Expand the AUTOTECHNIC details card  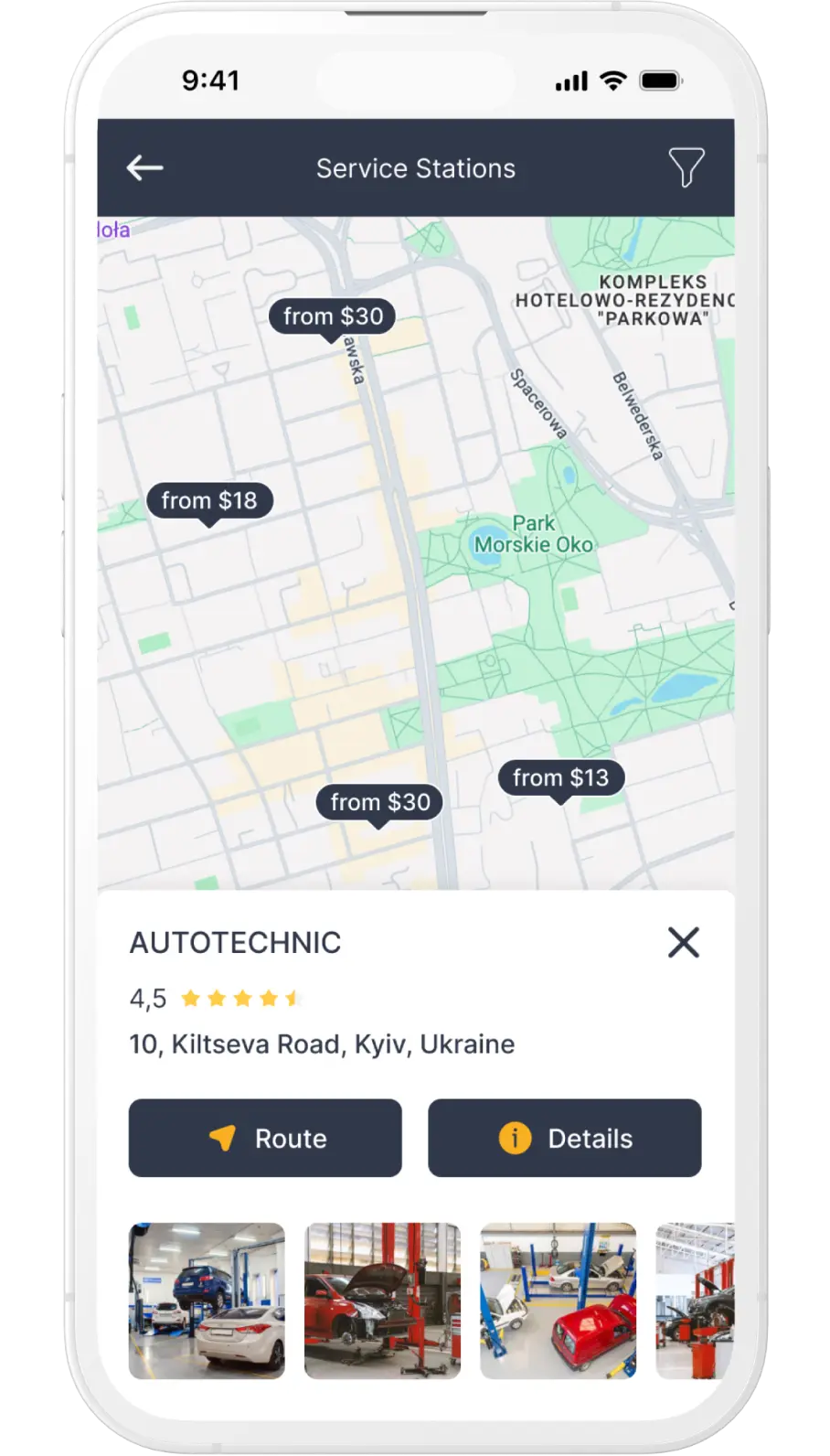(235, 943)
